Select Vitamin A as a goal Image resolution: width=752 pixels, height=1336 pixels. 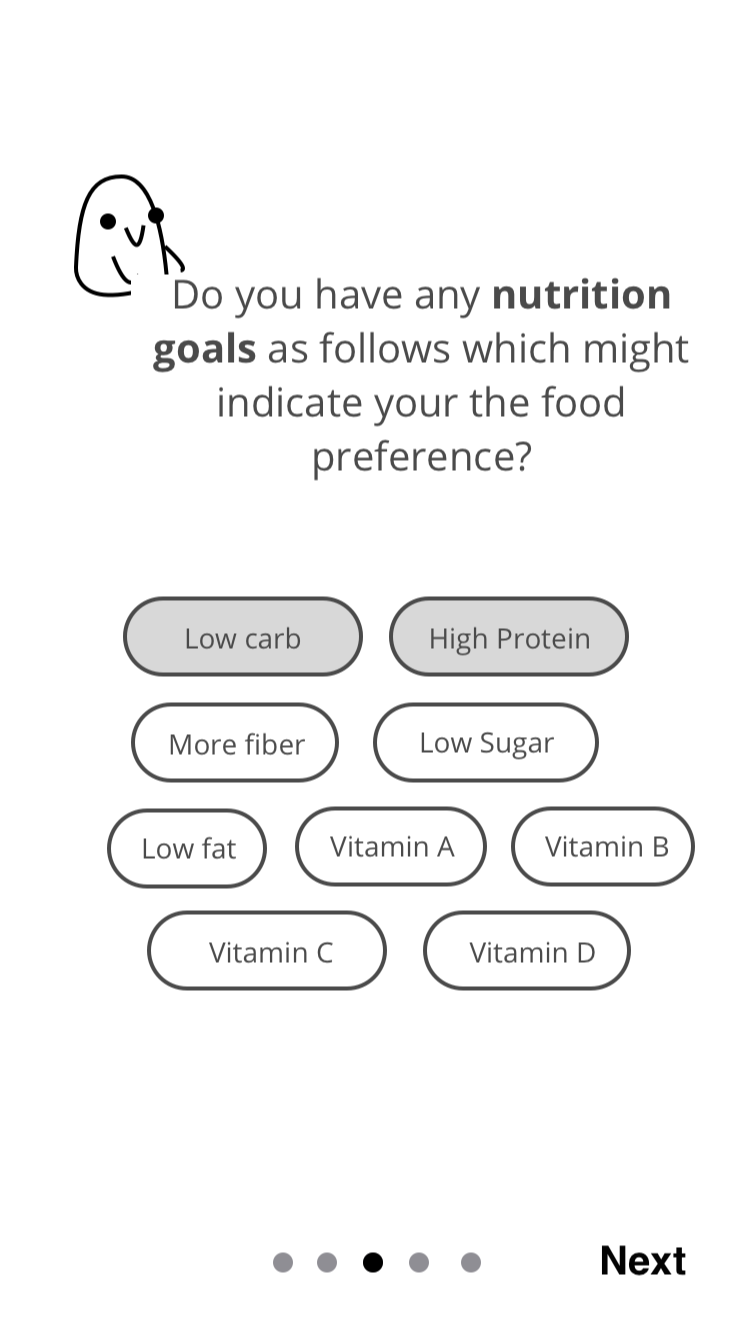point(391,847)
